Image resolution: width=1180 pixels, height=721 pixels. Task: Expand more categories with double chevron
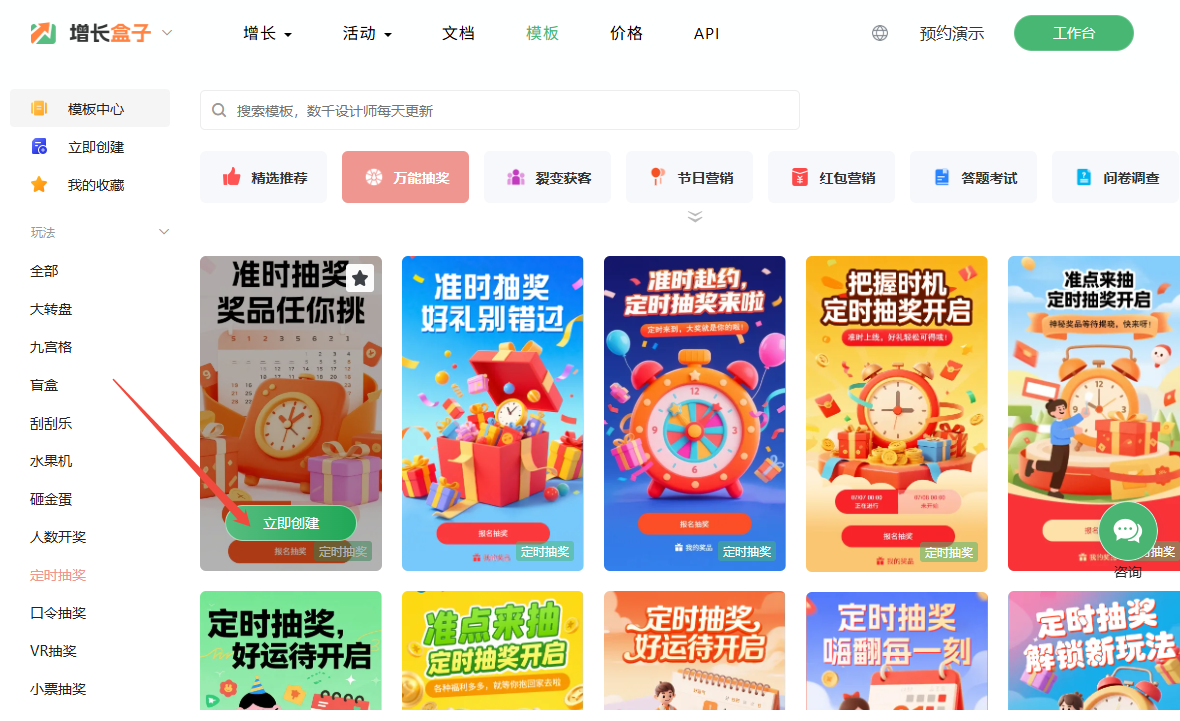695,217
